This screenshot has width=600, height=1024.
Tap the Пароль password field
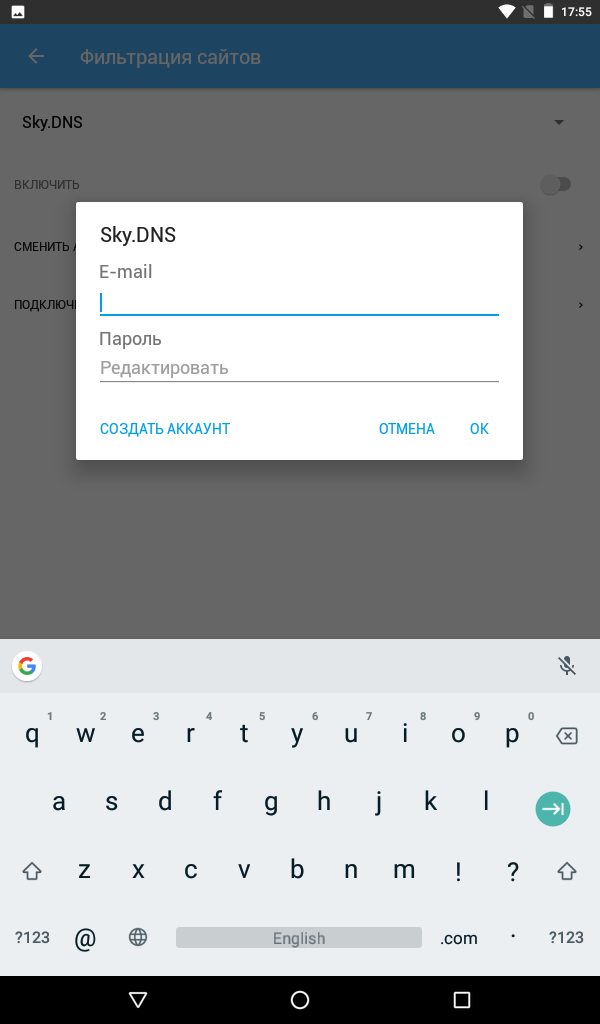point(299,368)
